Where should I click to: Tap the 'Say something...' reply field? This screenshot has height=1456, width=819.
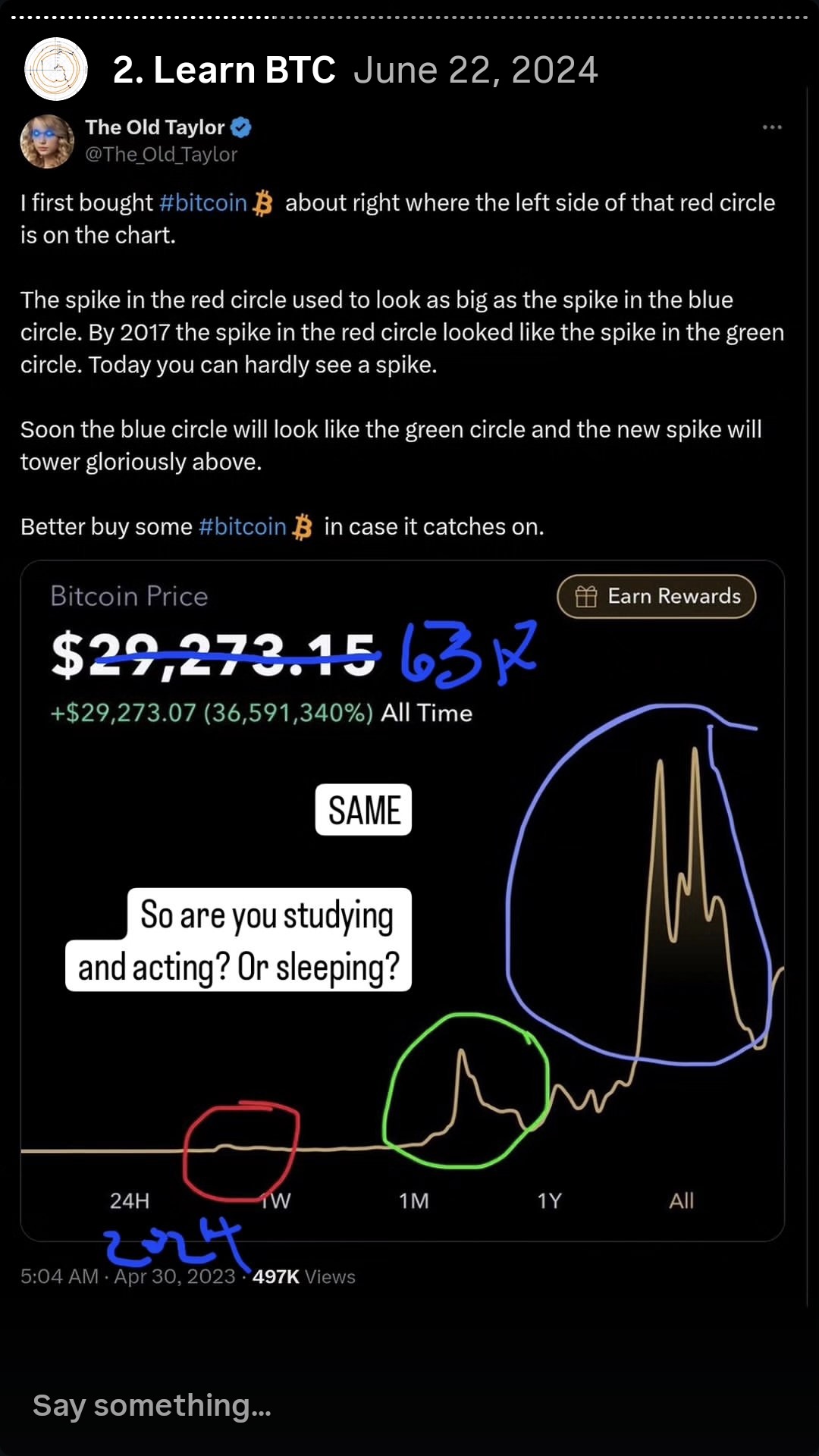[x=152, y=1405]
